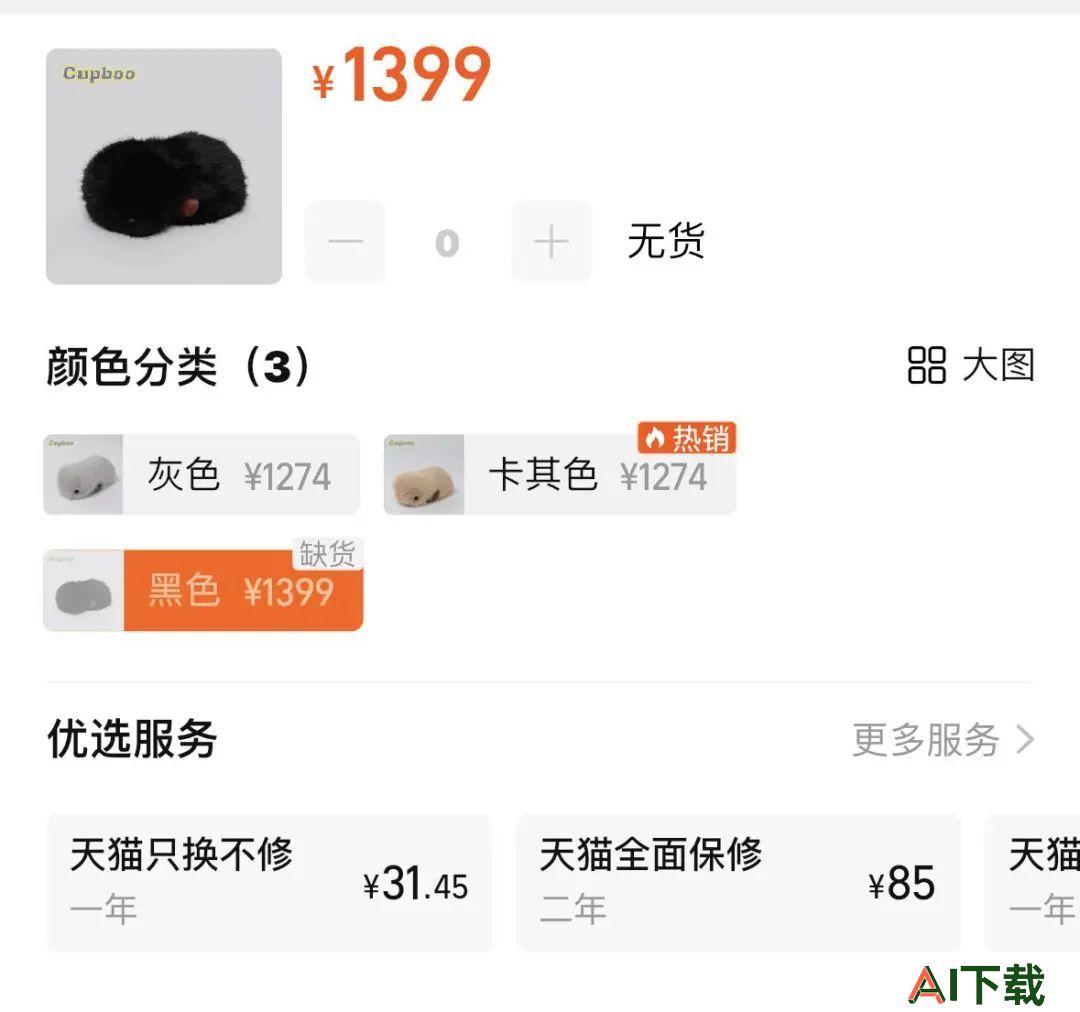Decrease quantity with the minus button
The height and width of the screenshot is (1012, 1080).
tap(345, 242)
